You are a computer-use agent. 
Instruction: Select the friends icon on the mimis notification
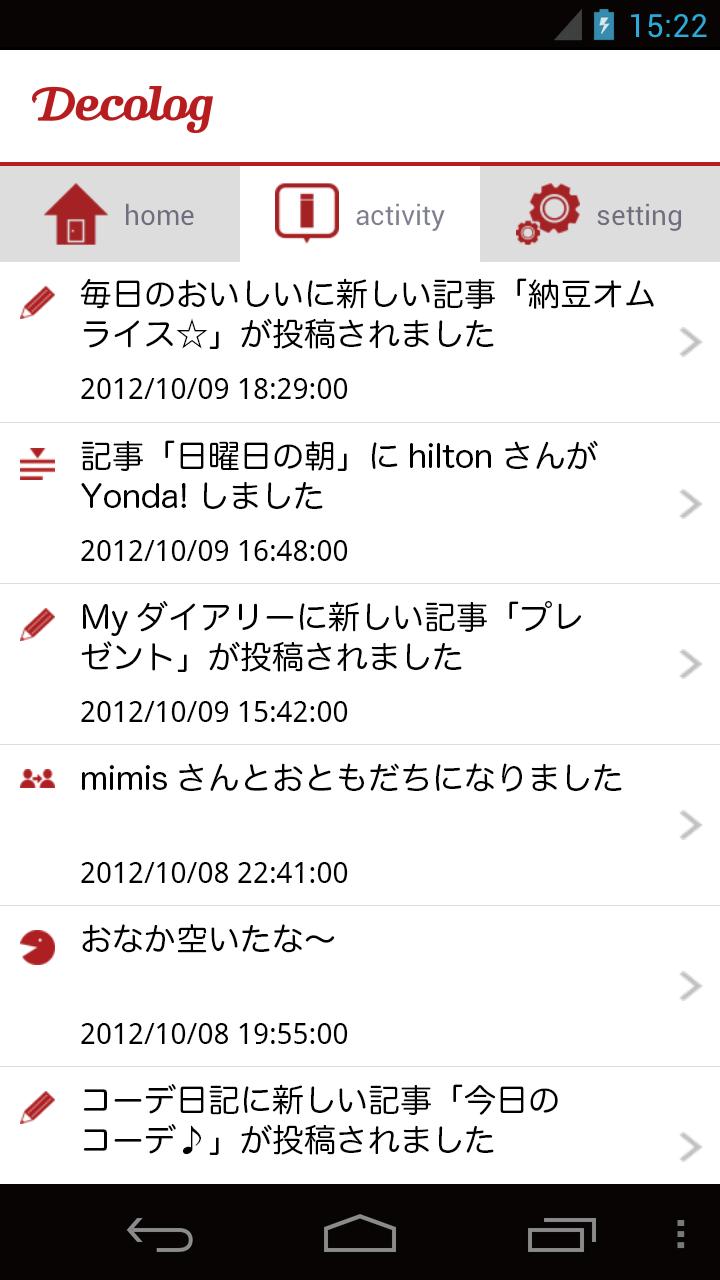[x=35, y=779]
